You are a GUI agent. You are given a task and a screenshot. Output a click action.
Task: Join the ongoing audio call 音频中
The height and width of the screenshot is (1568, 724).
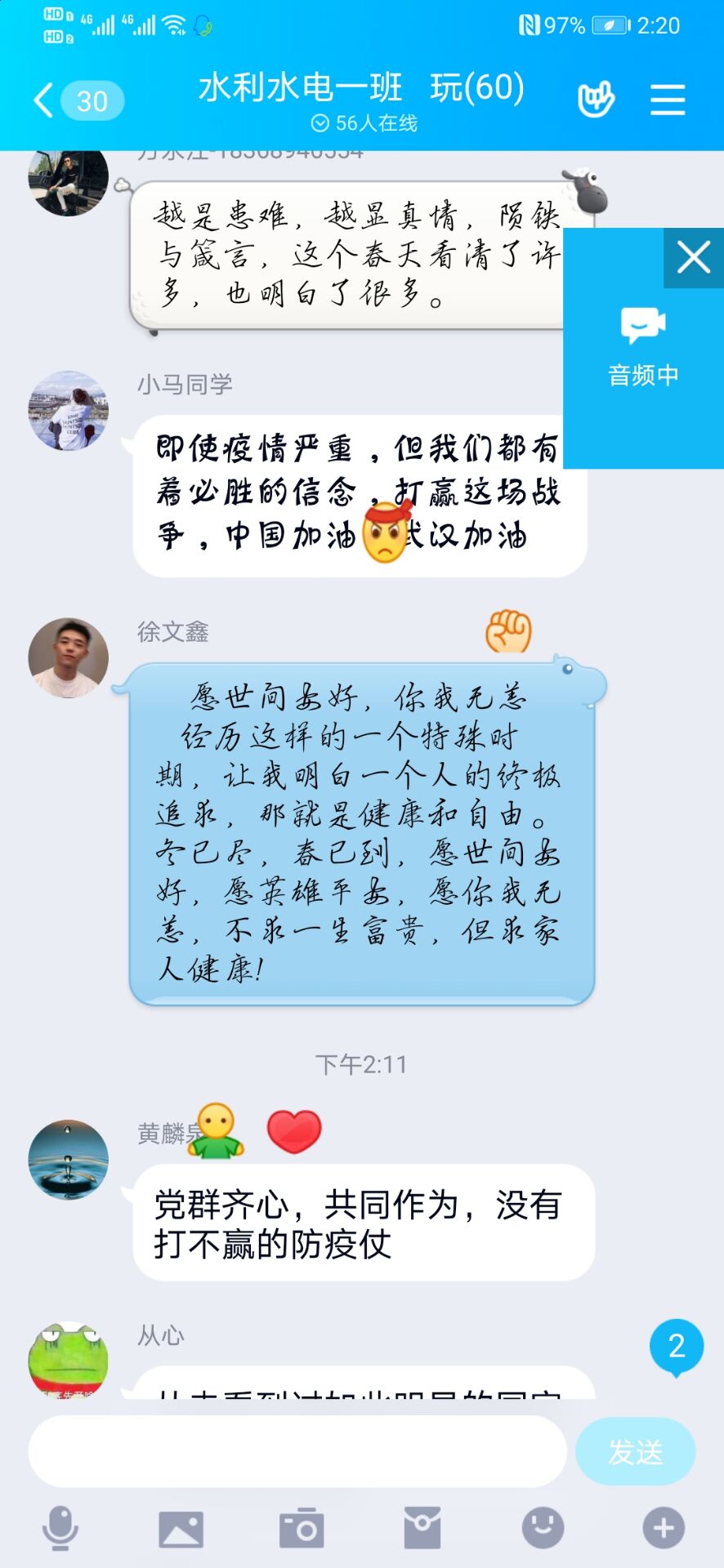tap(643, 347)
